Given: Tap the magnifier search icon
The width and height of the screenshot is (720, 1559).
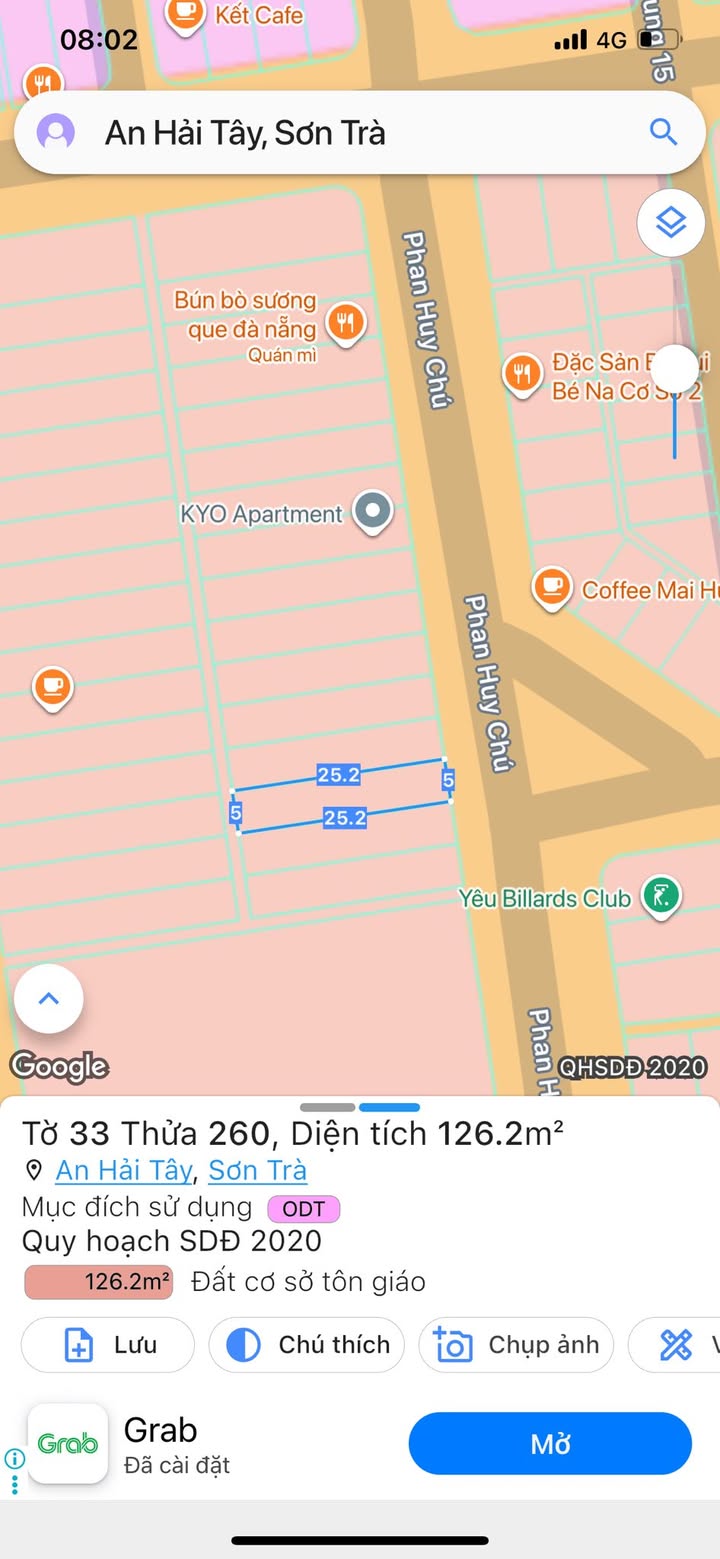Looking at the screenshot, I should [x=663, y=132].
